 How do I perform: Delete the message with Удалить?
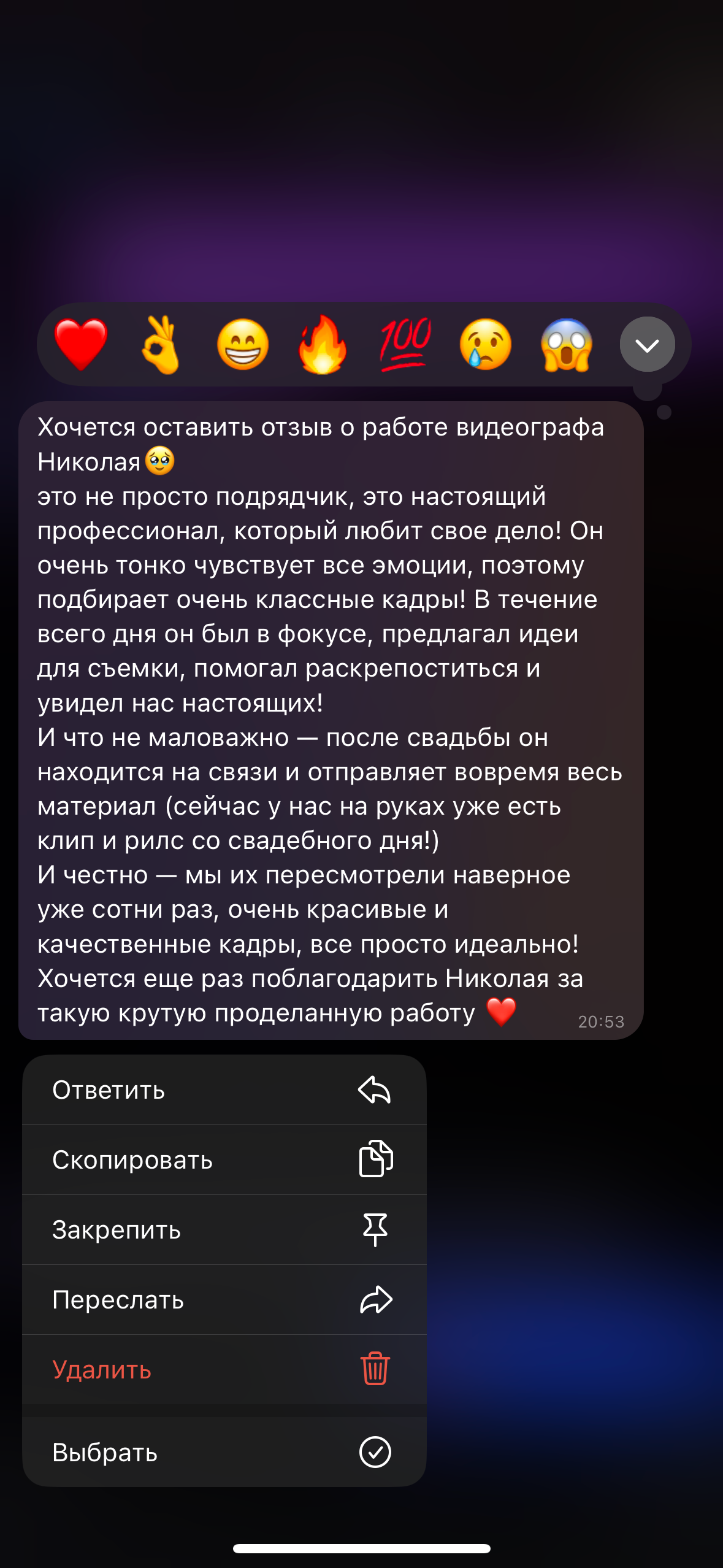point(224,1370)
